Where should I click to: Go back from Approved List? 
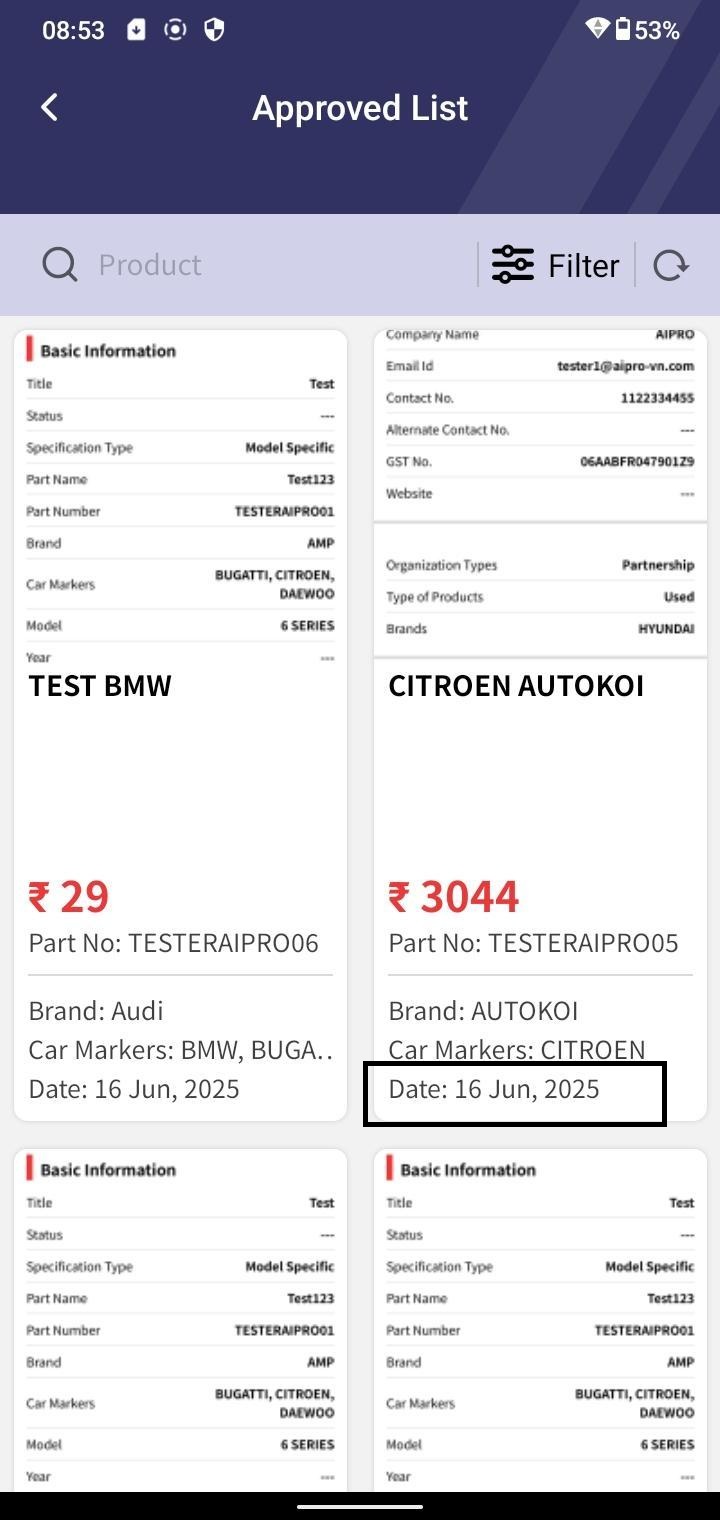click(x=49, y=107)
